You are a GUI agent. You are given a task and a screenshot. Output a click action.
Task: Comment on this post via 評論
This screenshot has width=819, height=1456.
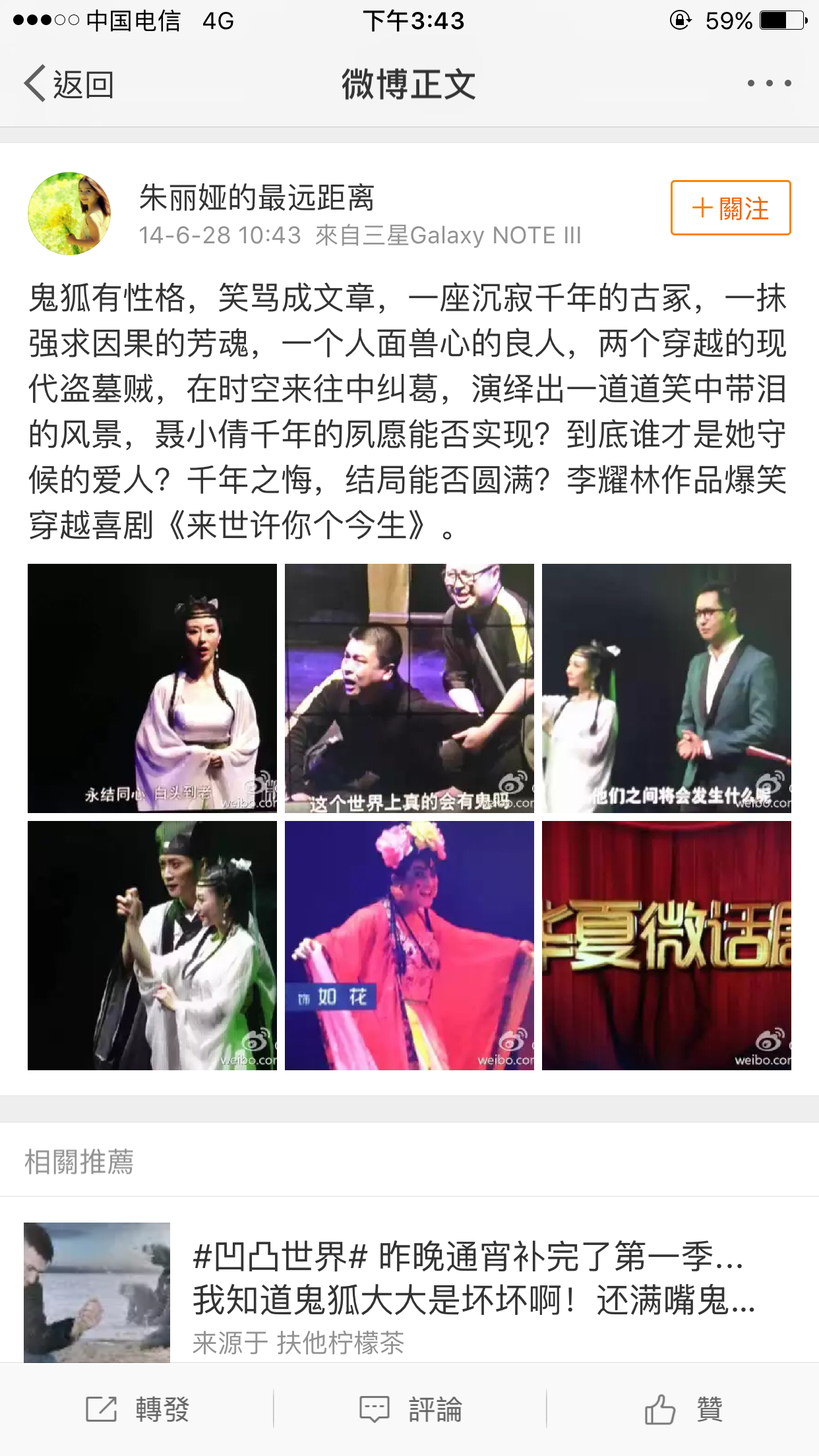click(x=410, y=1409)
